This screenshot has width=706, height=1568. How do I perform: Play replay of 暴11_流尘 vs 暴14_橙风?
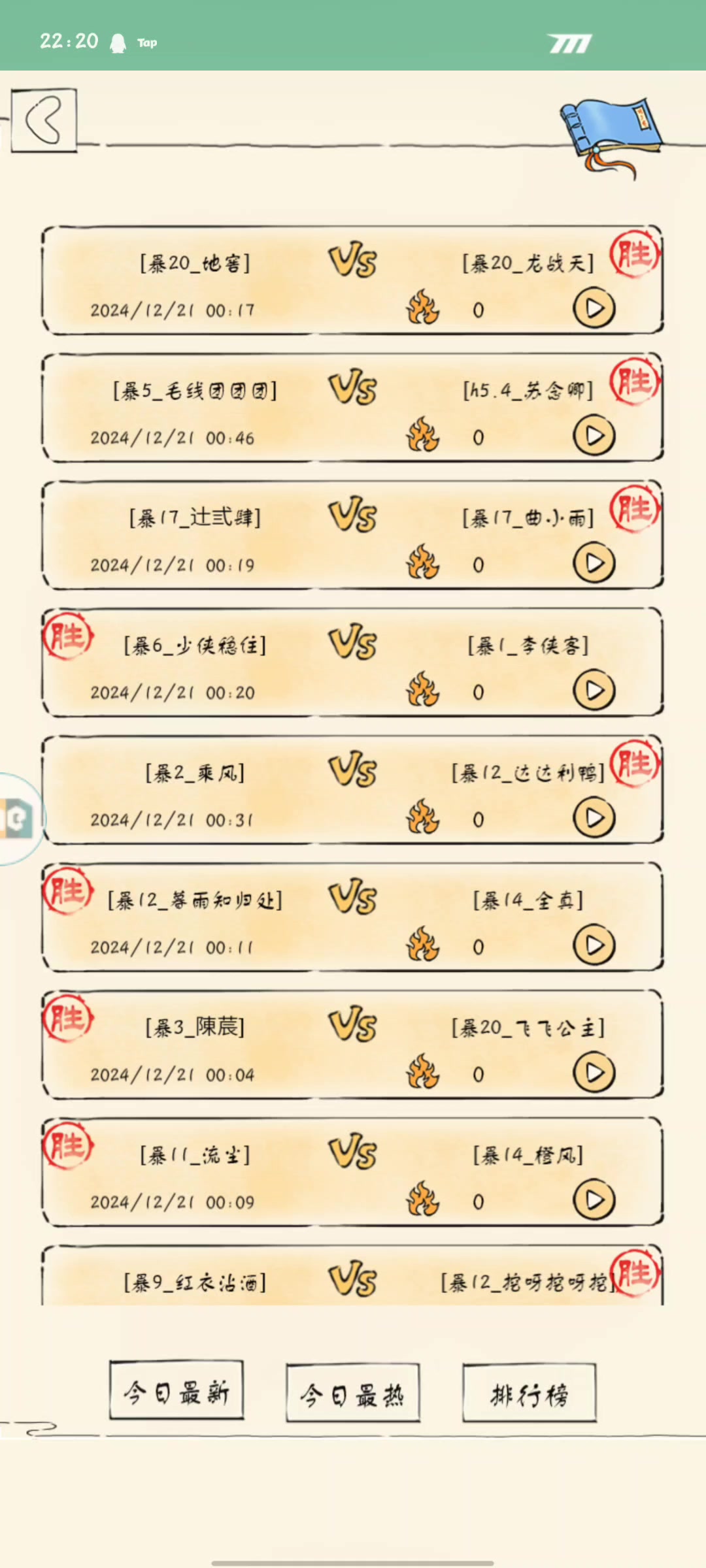click(594, 1200)
